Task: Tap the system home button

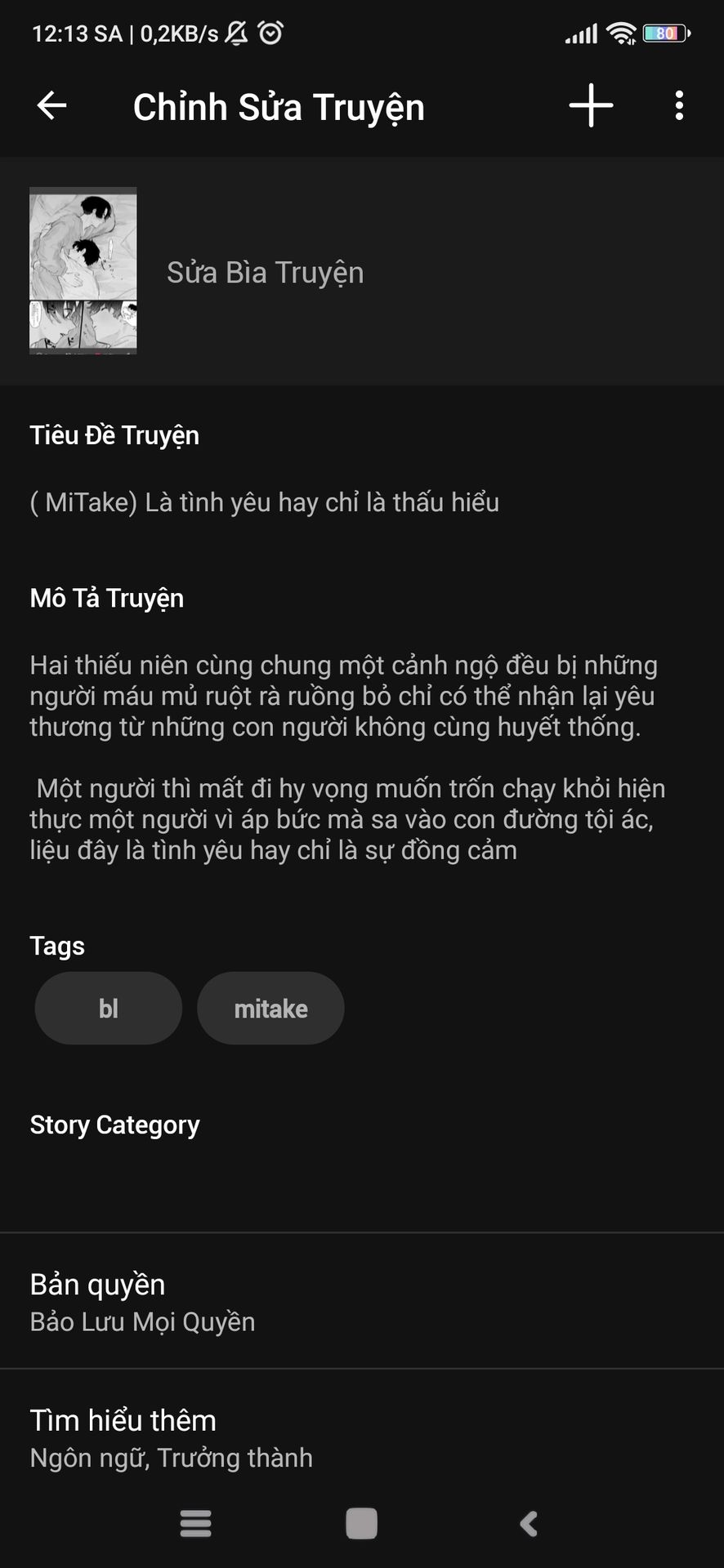Action: tap(361, 1524)
